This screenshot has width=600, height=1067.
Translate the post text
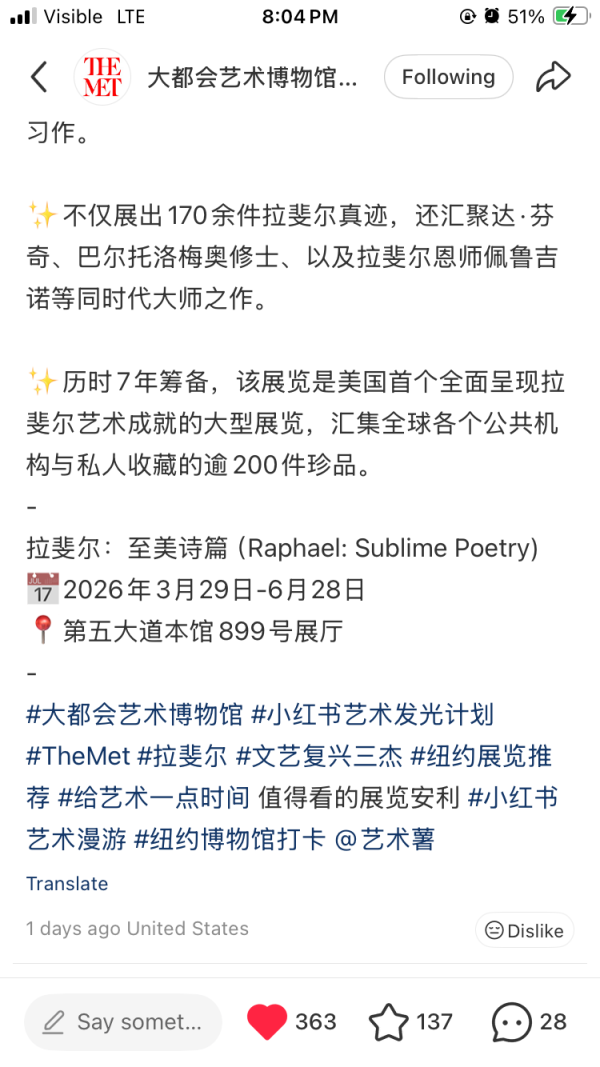click(67, 884)
